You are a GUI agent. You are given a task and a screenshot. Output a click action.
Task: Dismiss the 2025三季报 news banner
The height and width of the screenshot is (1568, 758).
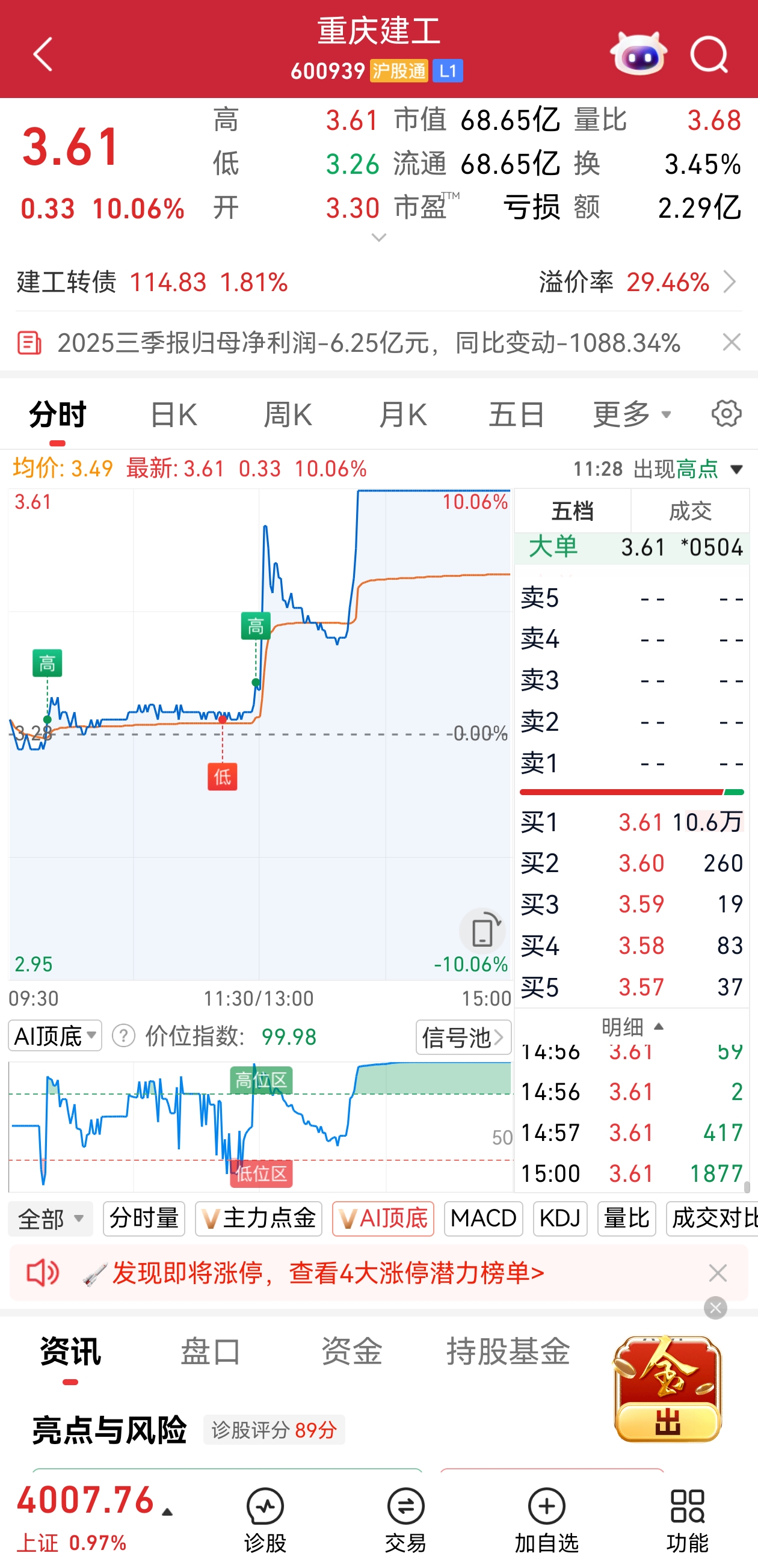731,343
